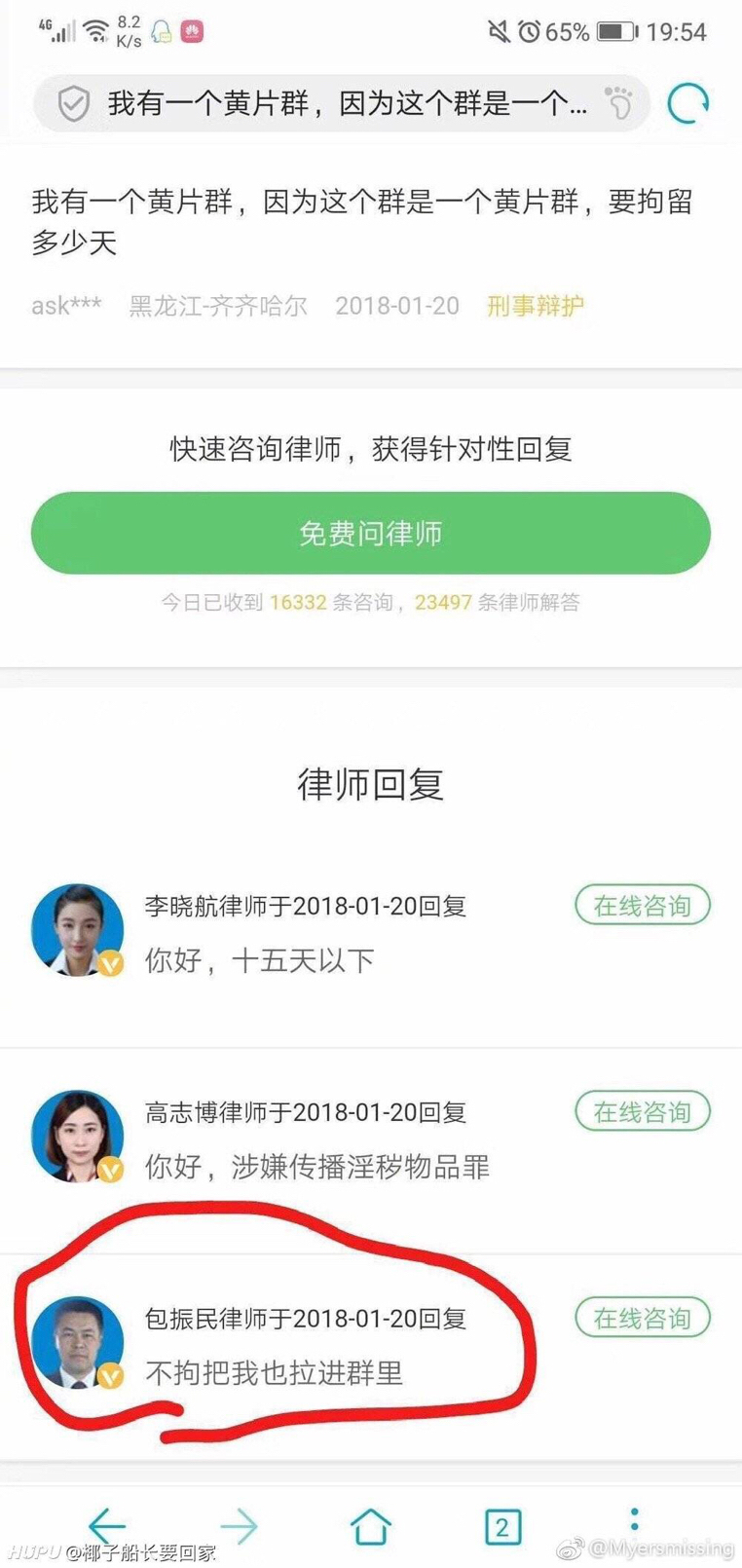Open lawyer 李晓航's profile photo

point(78,930)
